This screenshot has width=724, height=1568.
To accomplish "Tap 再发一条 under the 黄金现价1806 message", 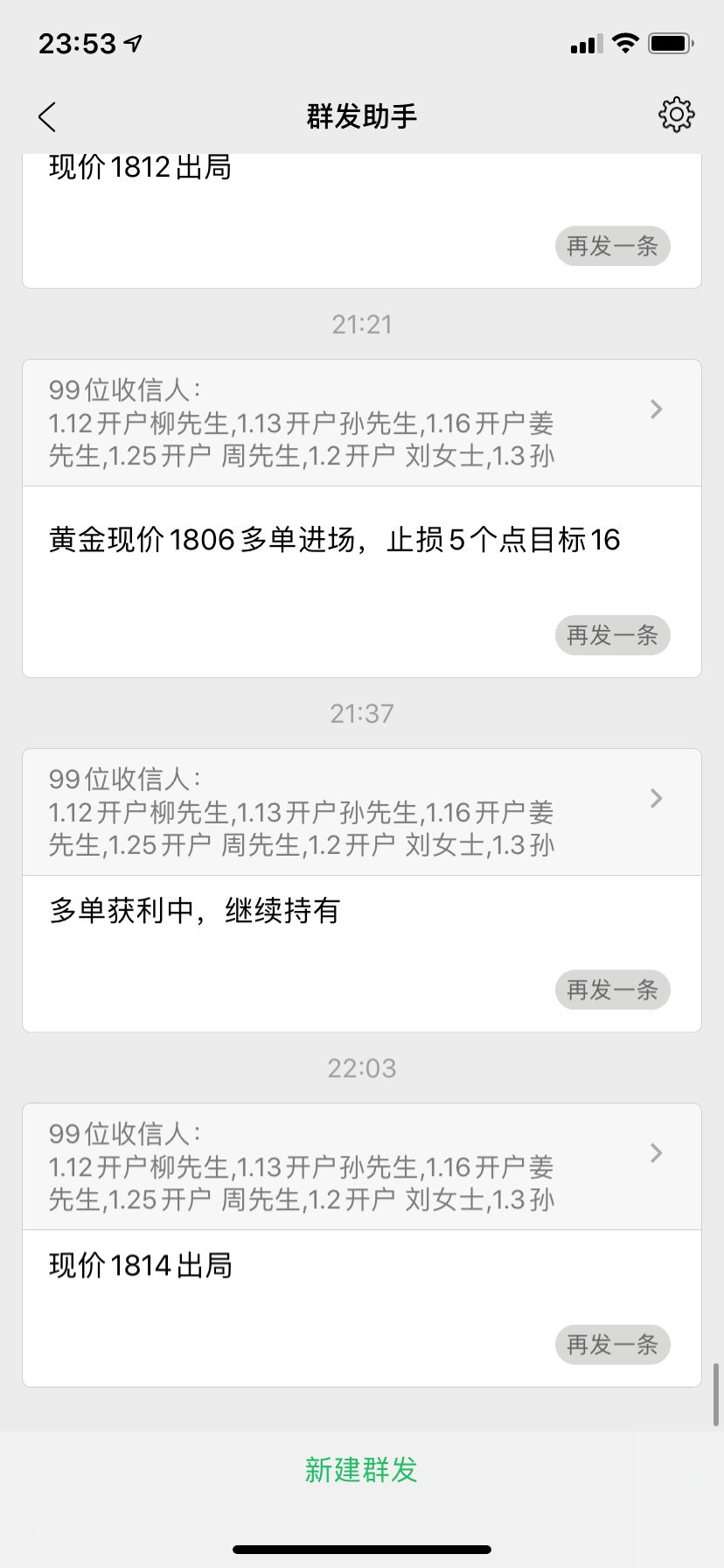I will coord(612,635).
